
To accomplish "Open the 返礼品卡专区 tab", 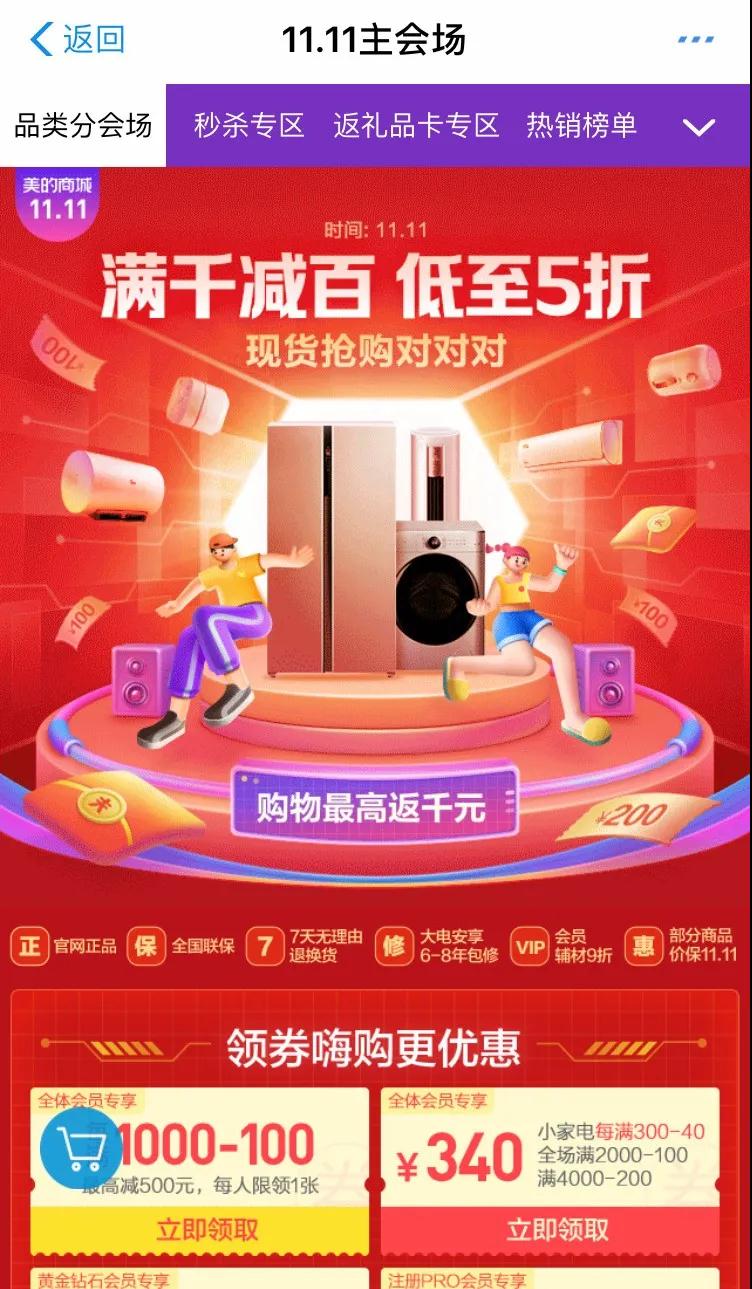I will [415, 126].
